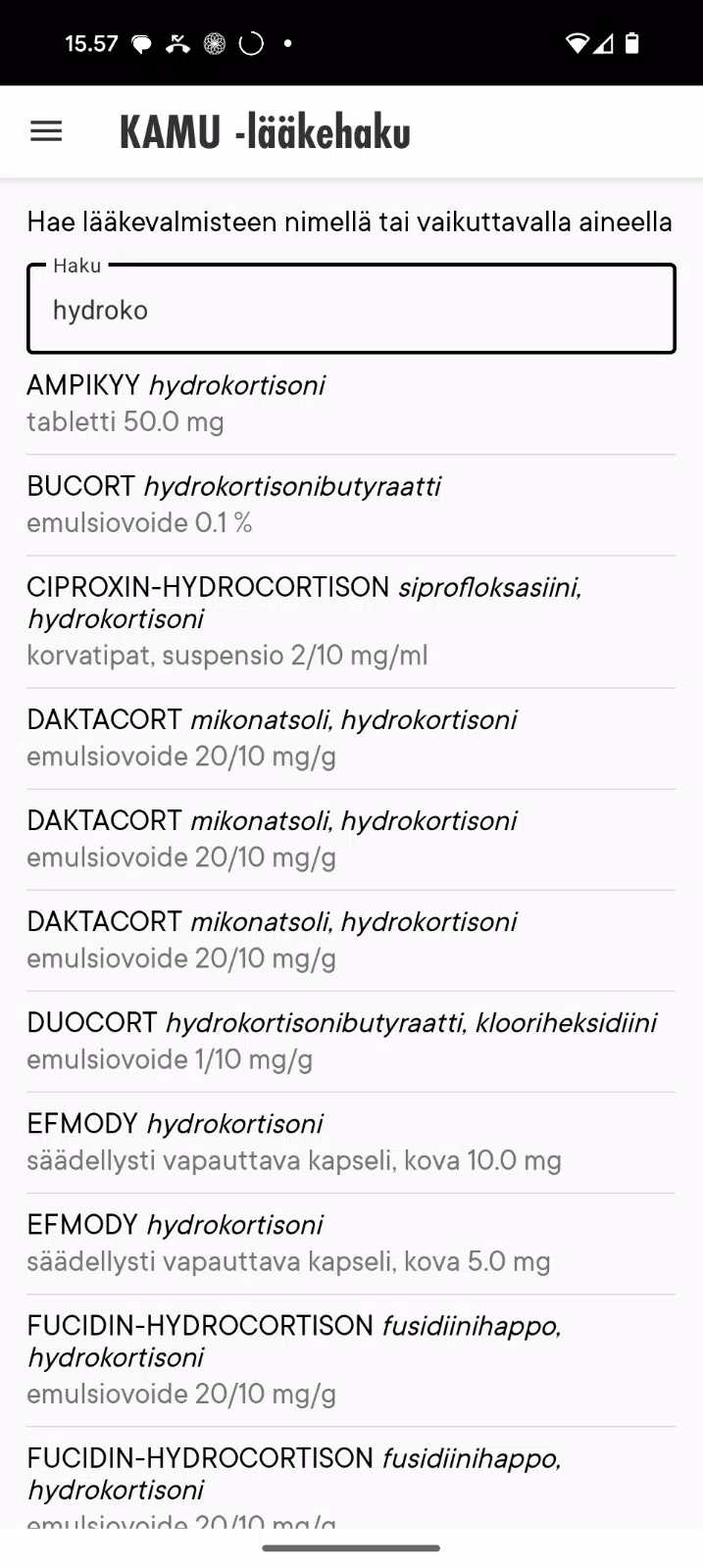Open AMPIKYY tabletti 50.0 mg result
The image size is (703, 1568).
pyautogui.click(x=351, y=404)
